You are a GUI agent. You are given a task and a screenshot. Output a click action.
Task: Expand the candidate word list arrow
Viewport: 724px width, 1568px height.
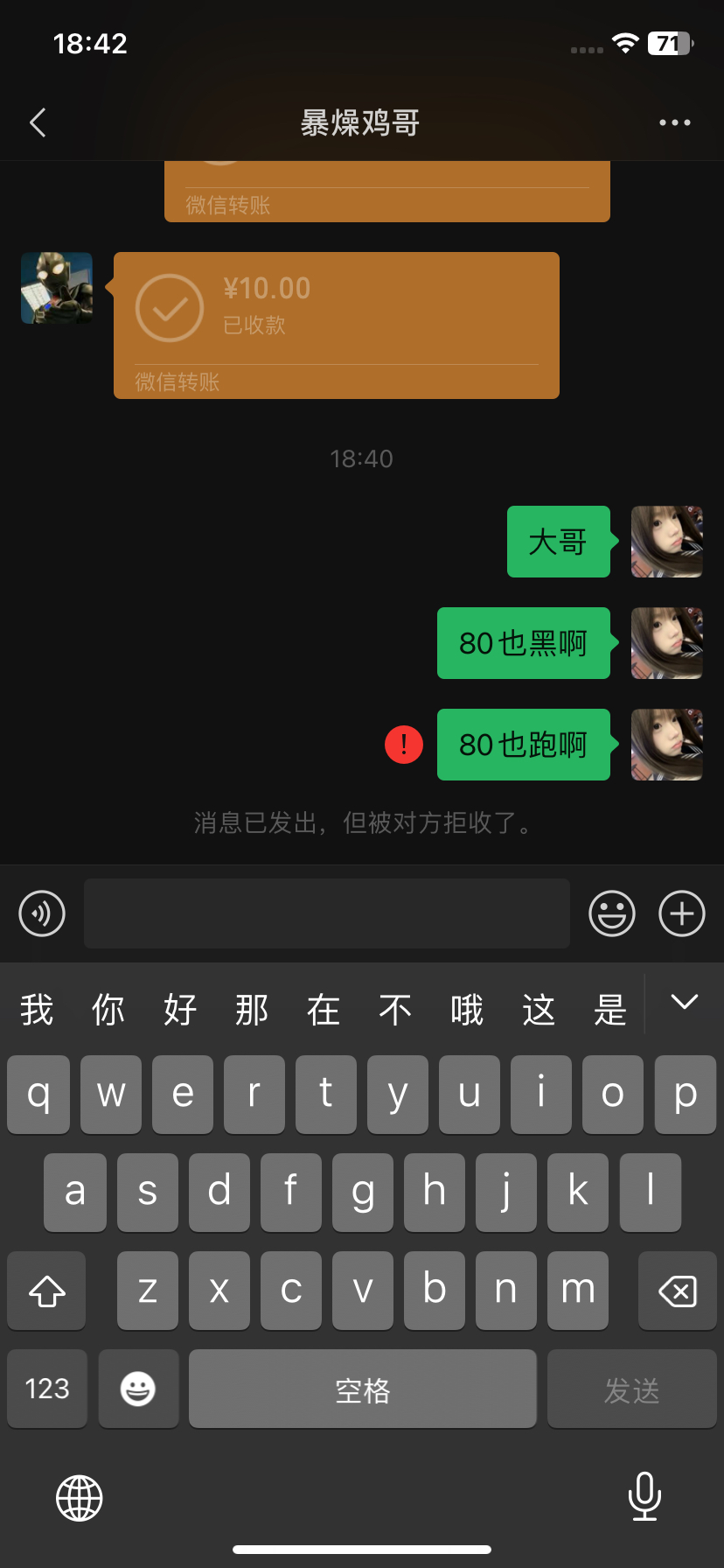[684, 1003]
